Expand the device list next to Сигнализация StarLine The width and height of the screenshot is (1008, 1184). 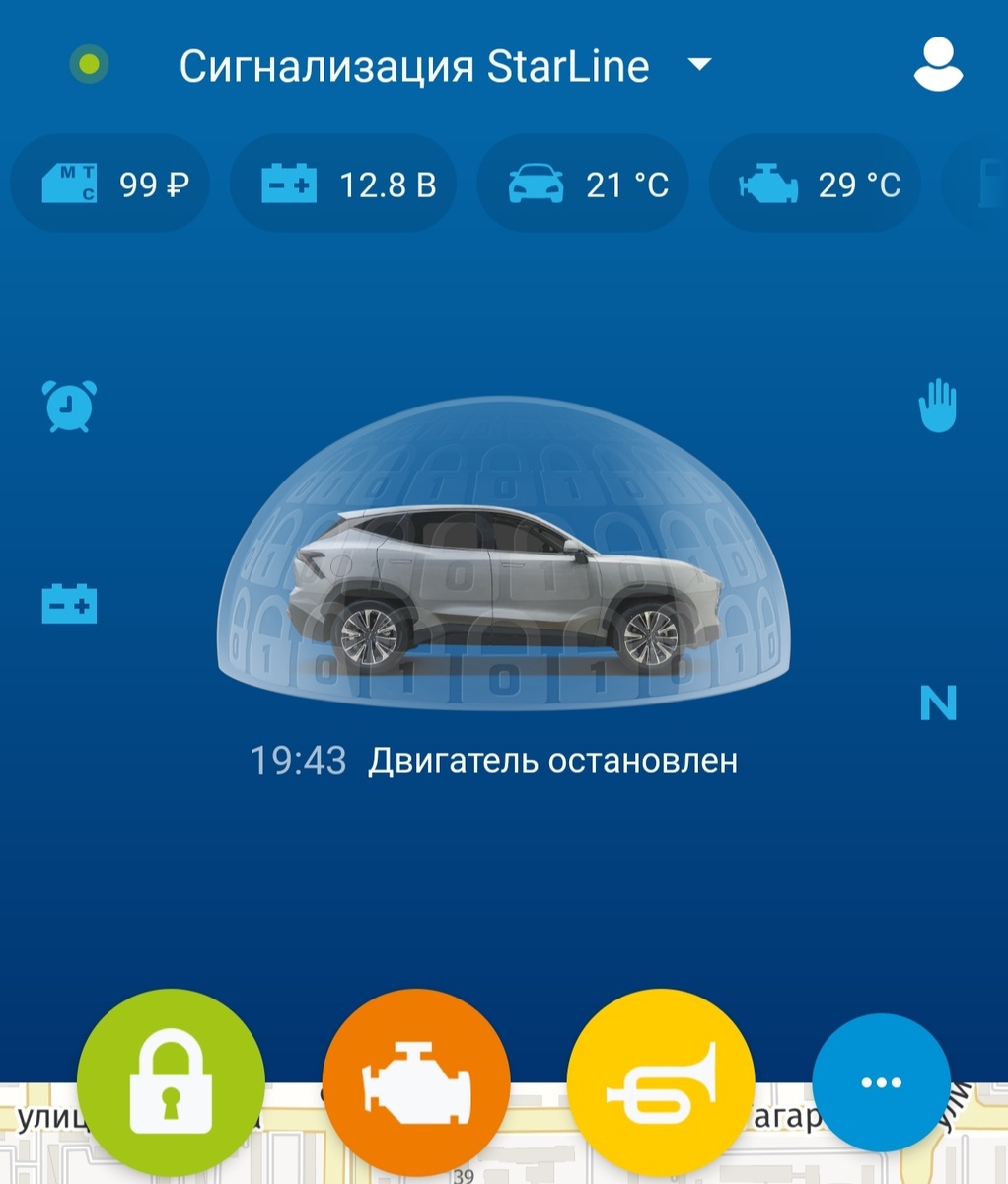[x=700, y=65]
